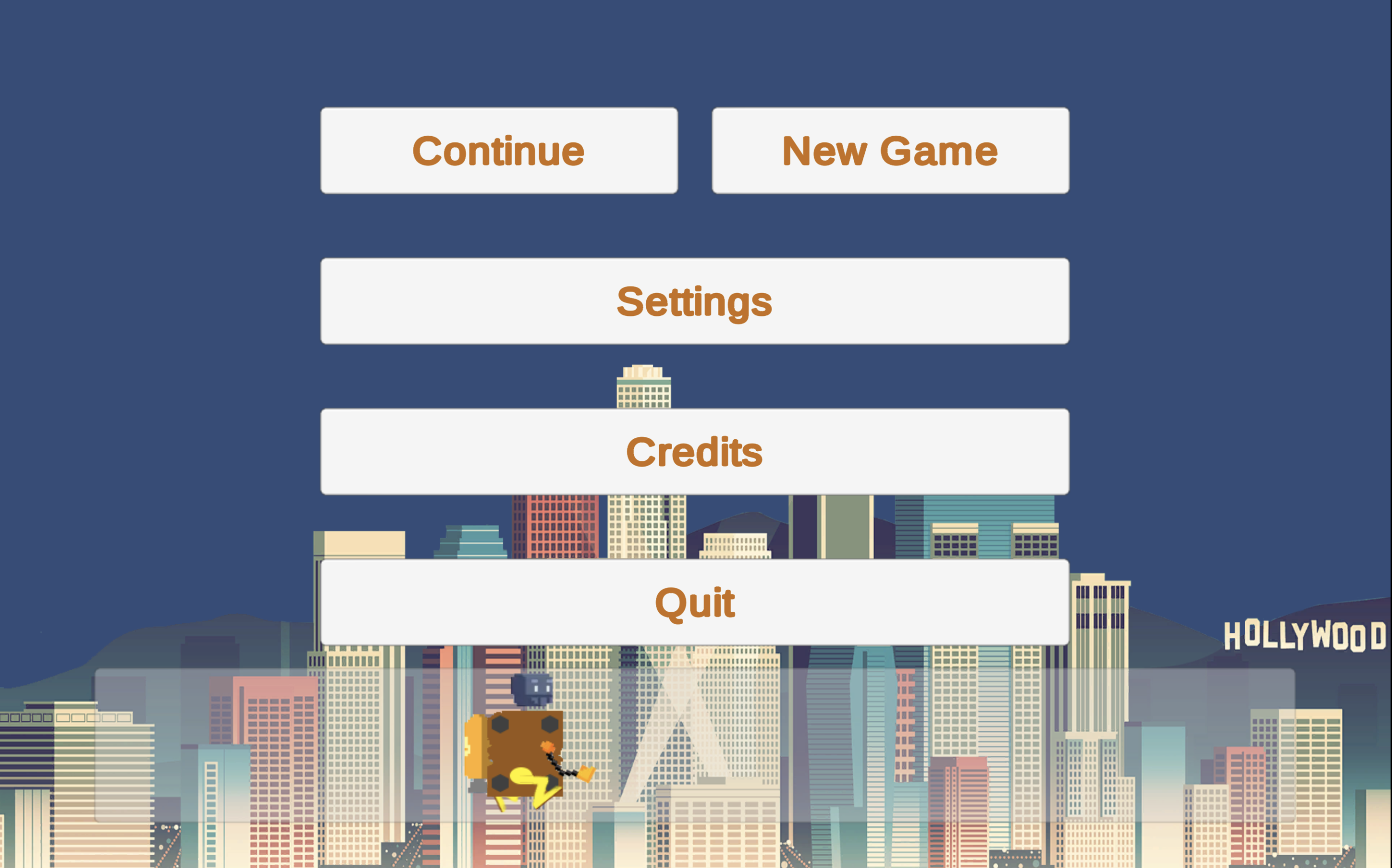1392x868 pixels.
Task: Open the Settings menu
Action: [x=695, y=302]
